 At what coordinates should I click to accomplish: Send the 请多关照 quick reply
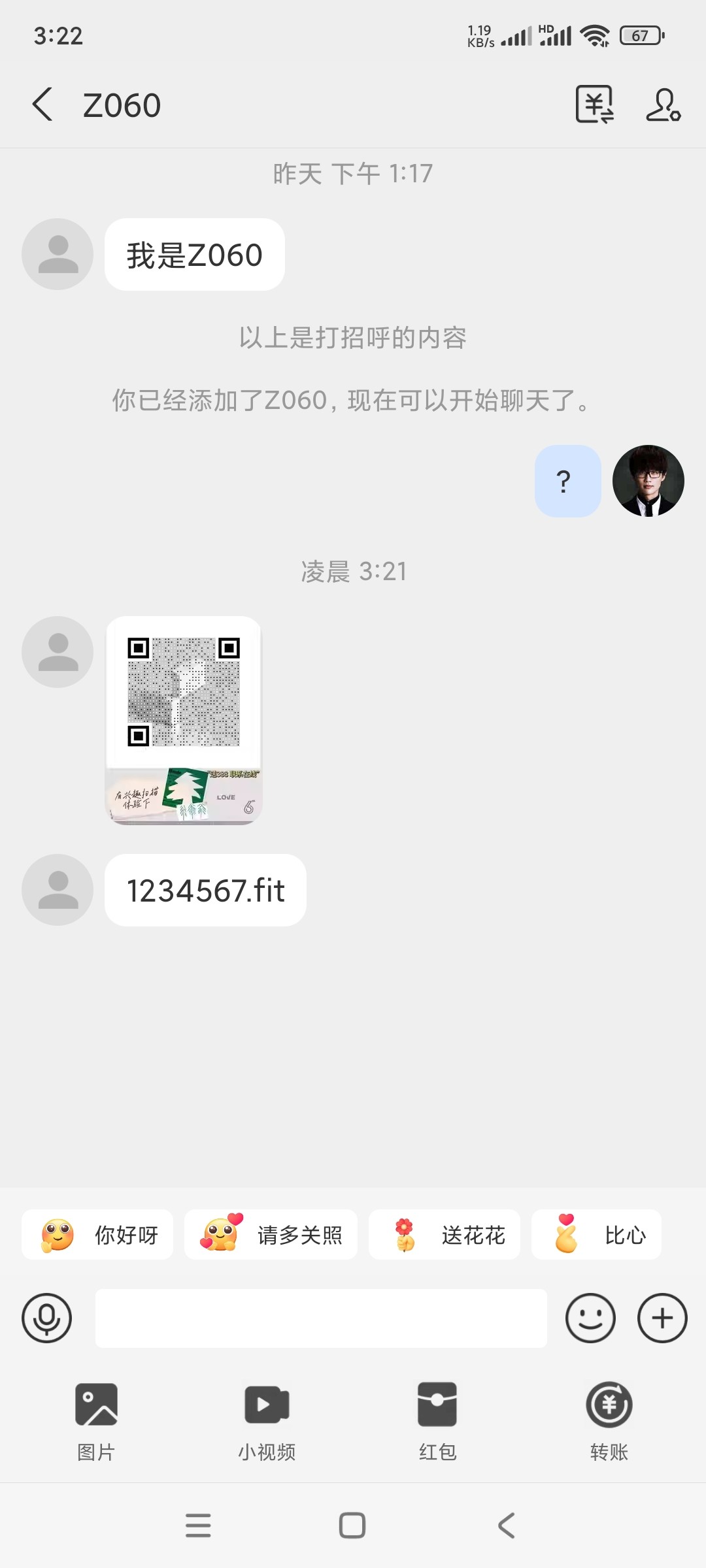click(x=271, y=1234)
